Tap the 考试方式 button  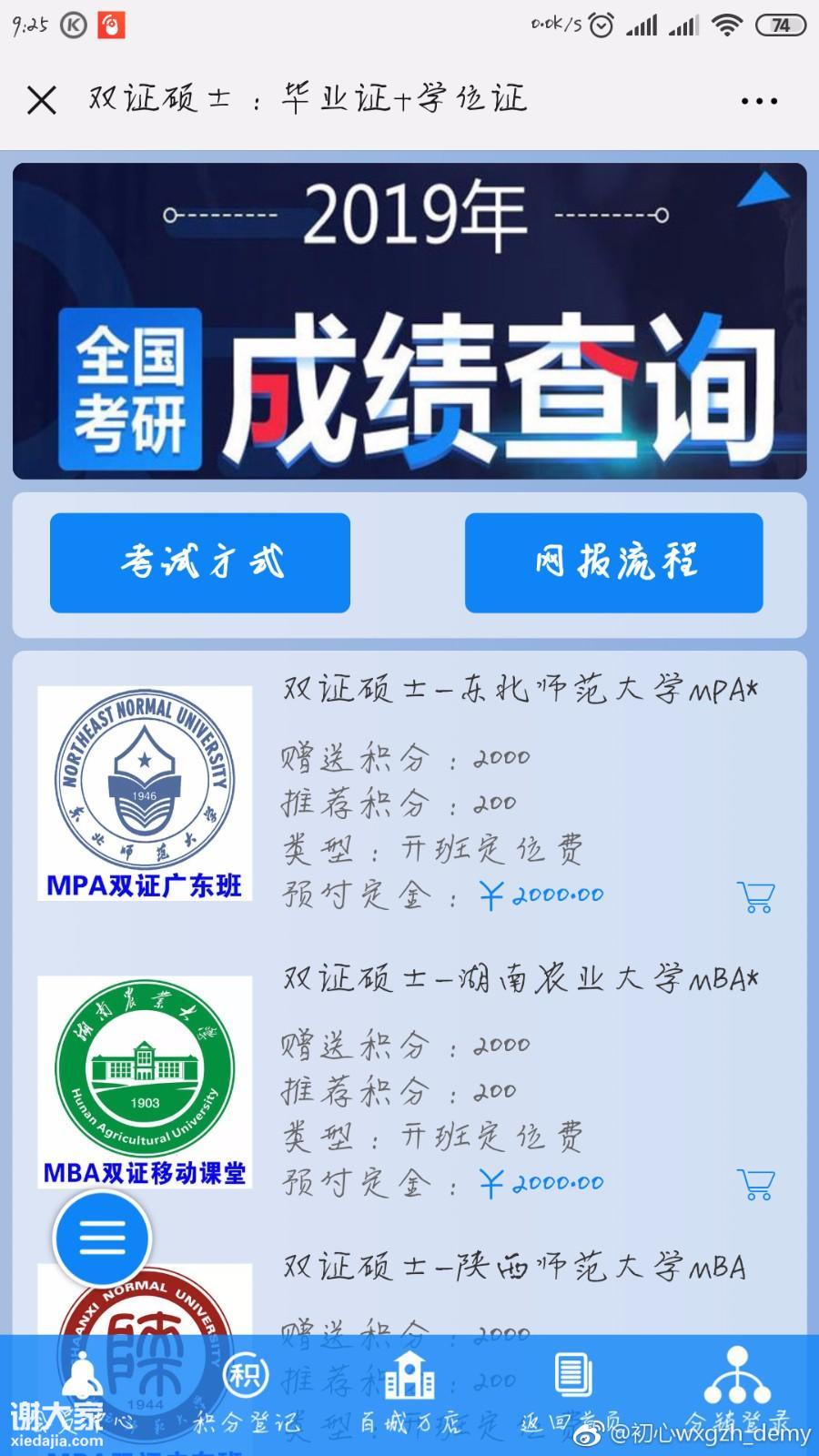coord(200,562)
